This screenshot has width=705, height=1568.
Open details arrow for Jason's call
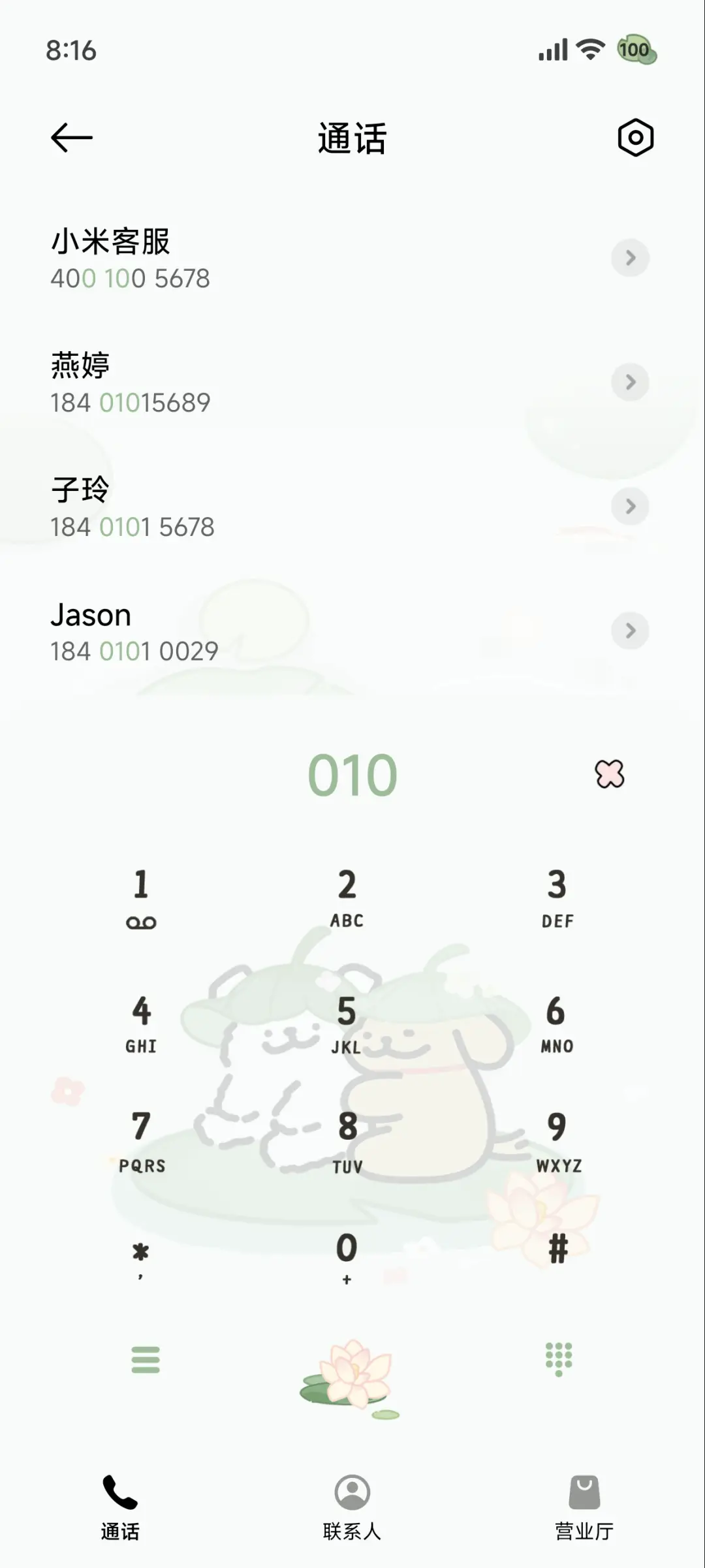pyautogui.click(x=629, y=631)
